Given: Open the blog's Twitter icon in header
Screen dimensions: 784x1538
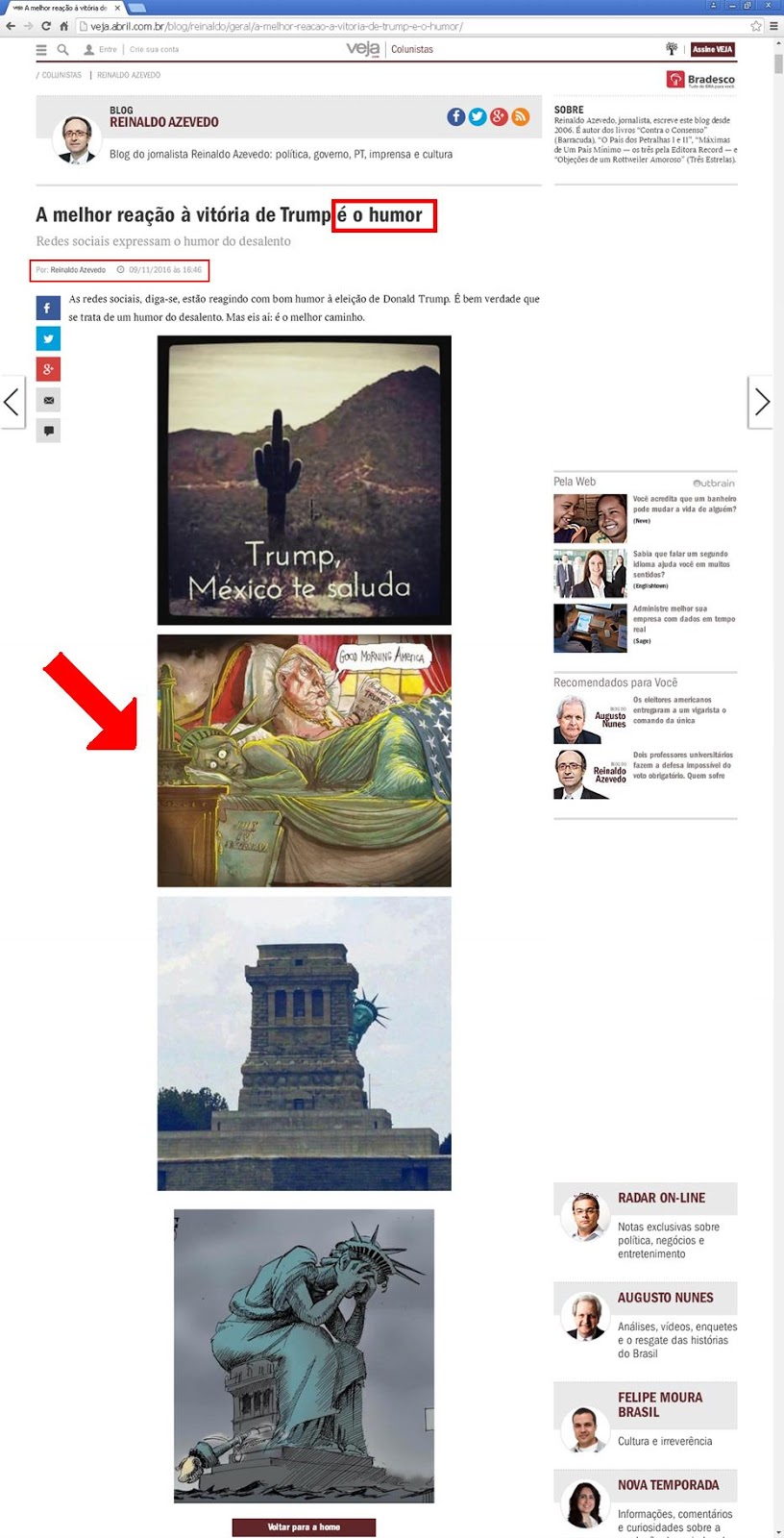Looking at the screenshot, I should click(x=478, y=116).
